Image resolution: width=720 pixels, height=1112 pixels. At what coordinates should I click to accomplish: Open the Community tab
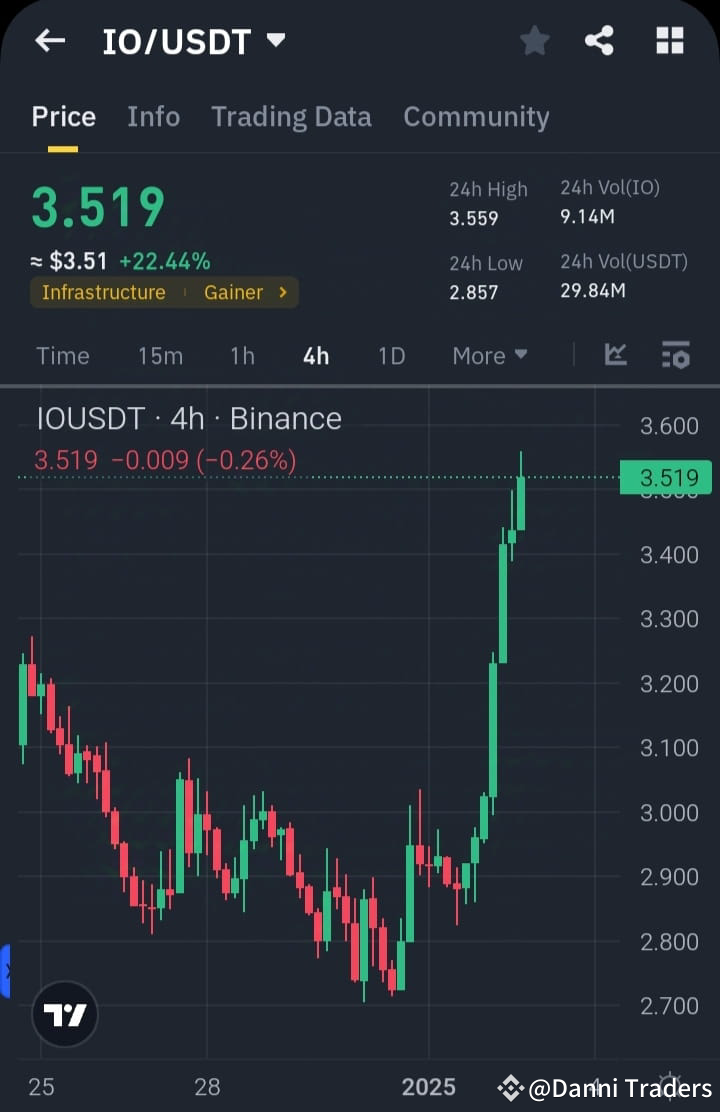click(x=477, y=116)
